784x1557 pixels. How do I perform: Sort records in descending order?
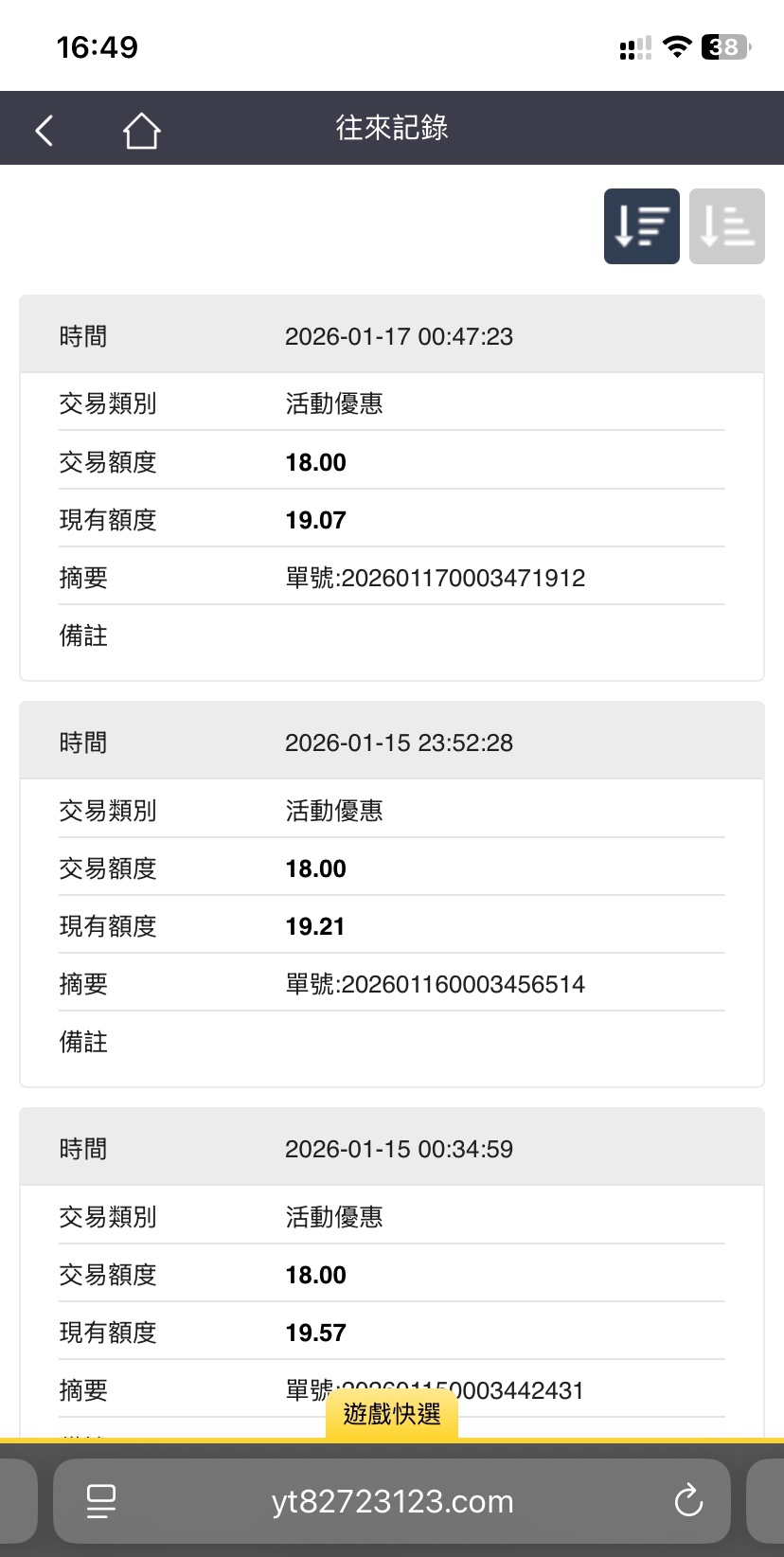[641, 226]
